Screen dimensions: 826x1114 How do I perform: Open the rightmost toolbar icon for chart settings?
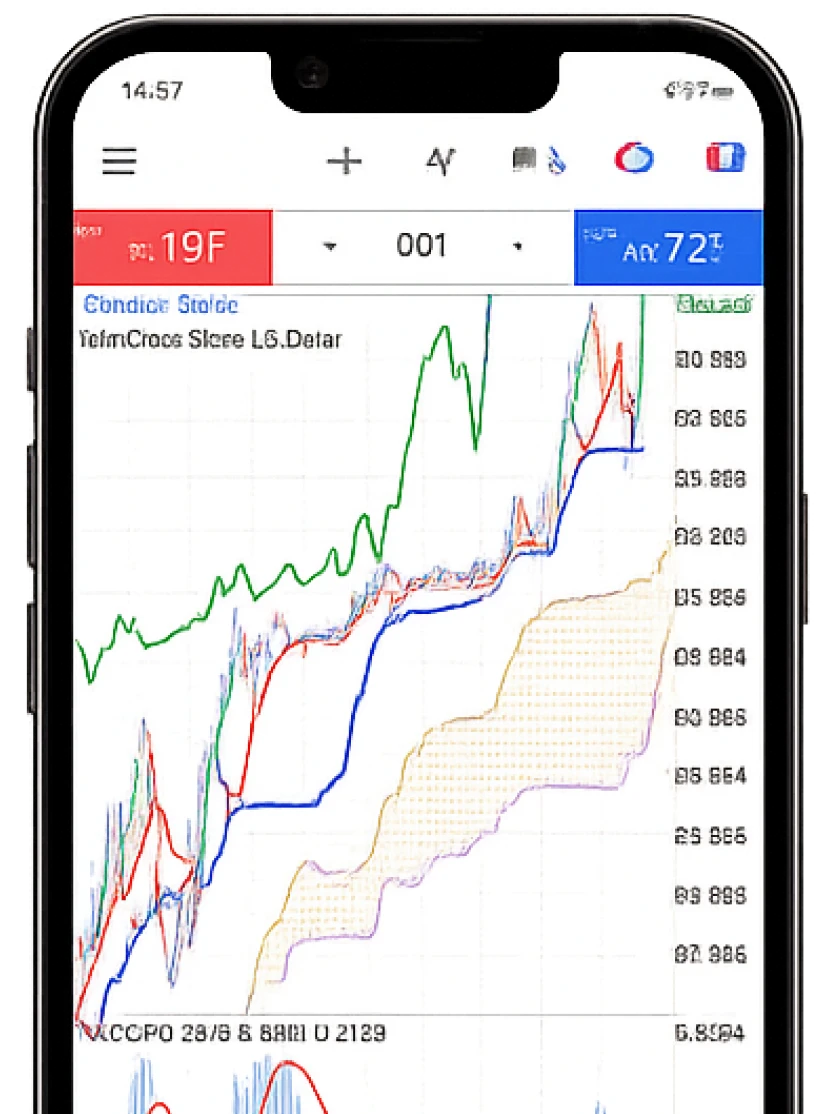tap(724, 158)
